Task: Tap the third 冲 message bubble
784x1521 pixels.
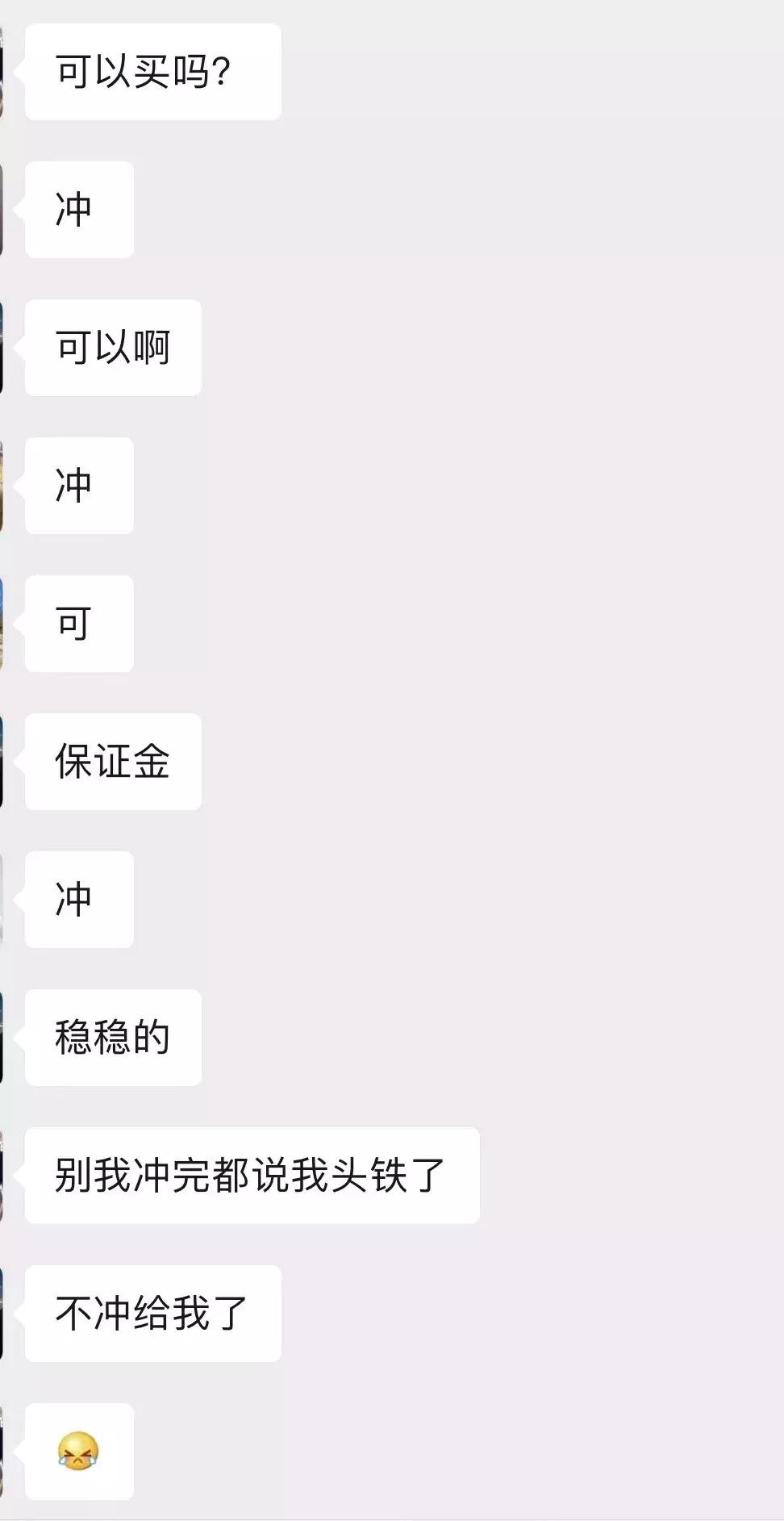Action: pos(78,899)
